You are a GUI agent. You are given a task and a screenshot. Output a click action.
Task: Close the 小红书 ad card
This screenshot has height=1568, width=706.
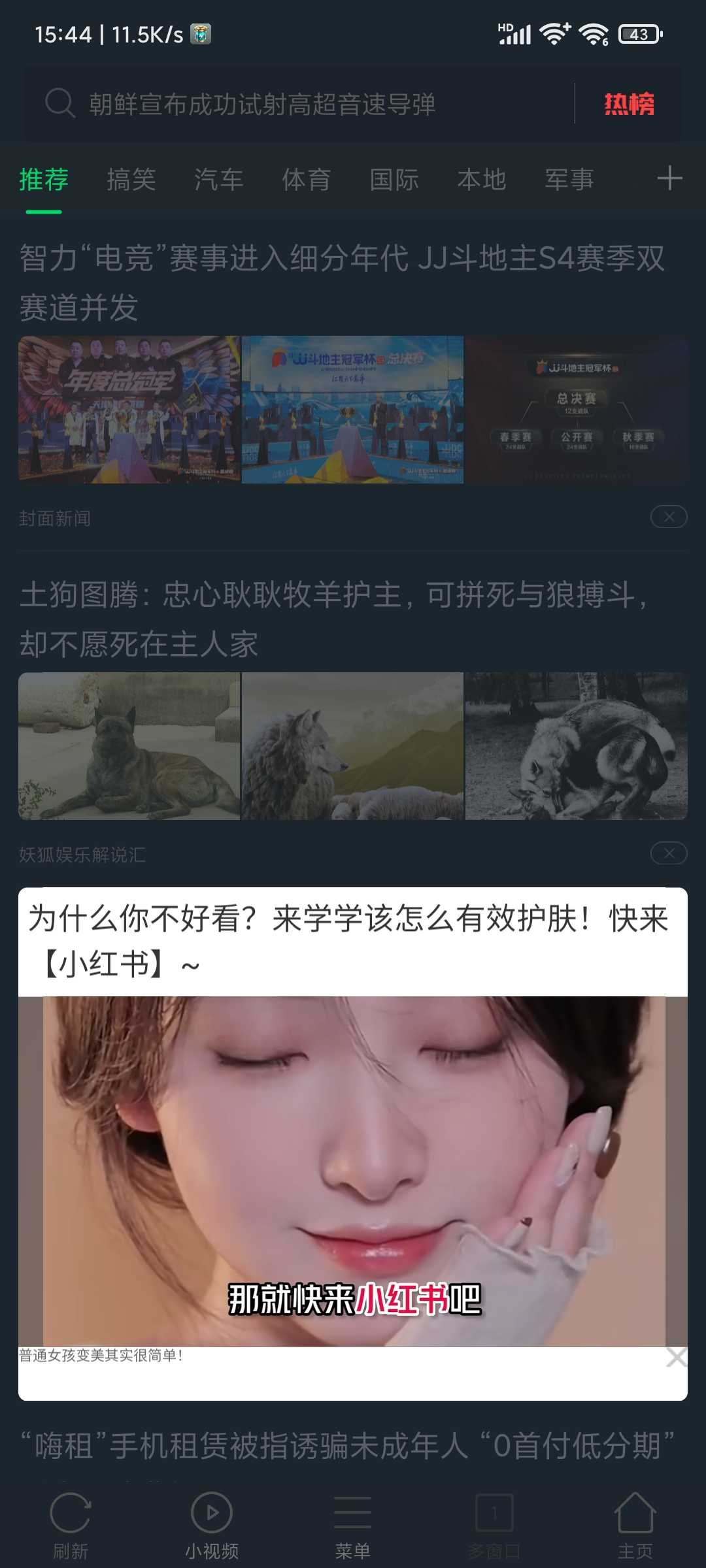click(676, 1357)
